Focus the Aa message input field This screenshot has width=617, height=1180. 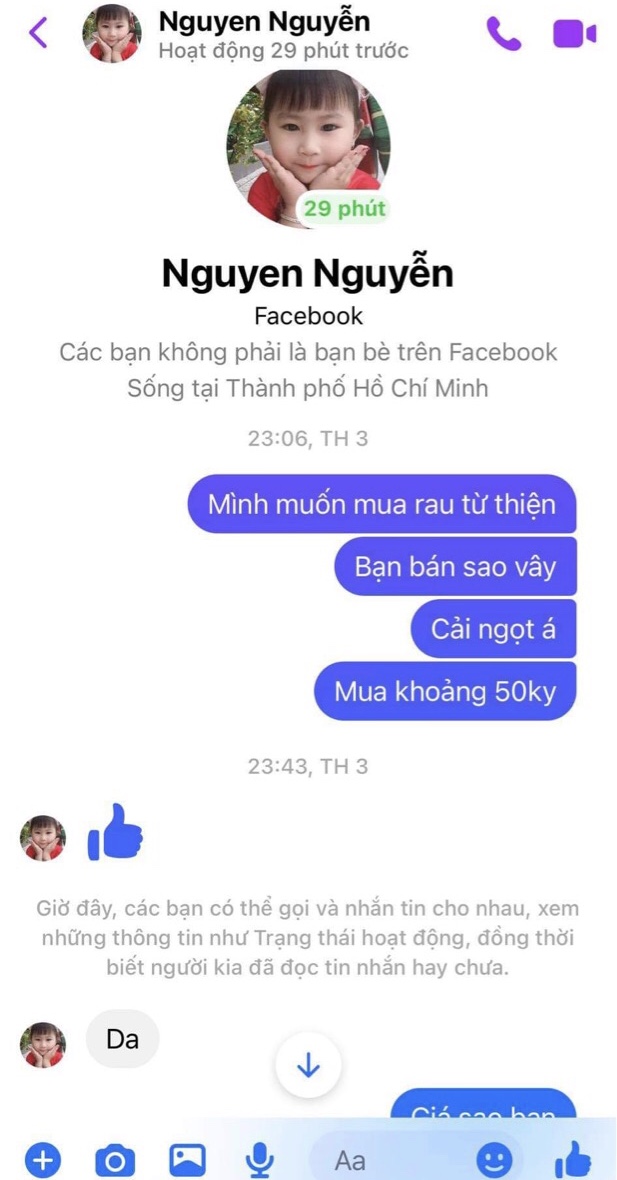(390, 1160)
